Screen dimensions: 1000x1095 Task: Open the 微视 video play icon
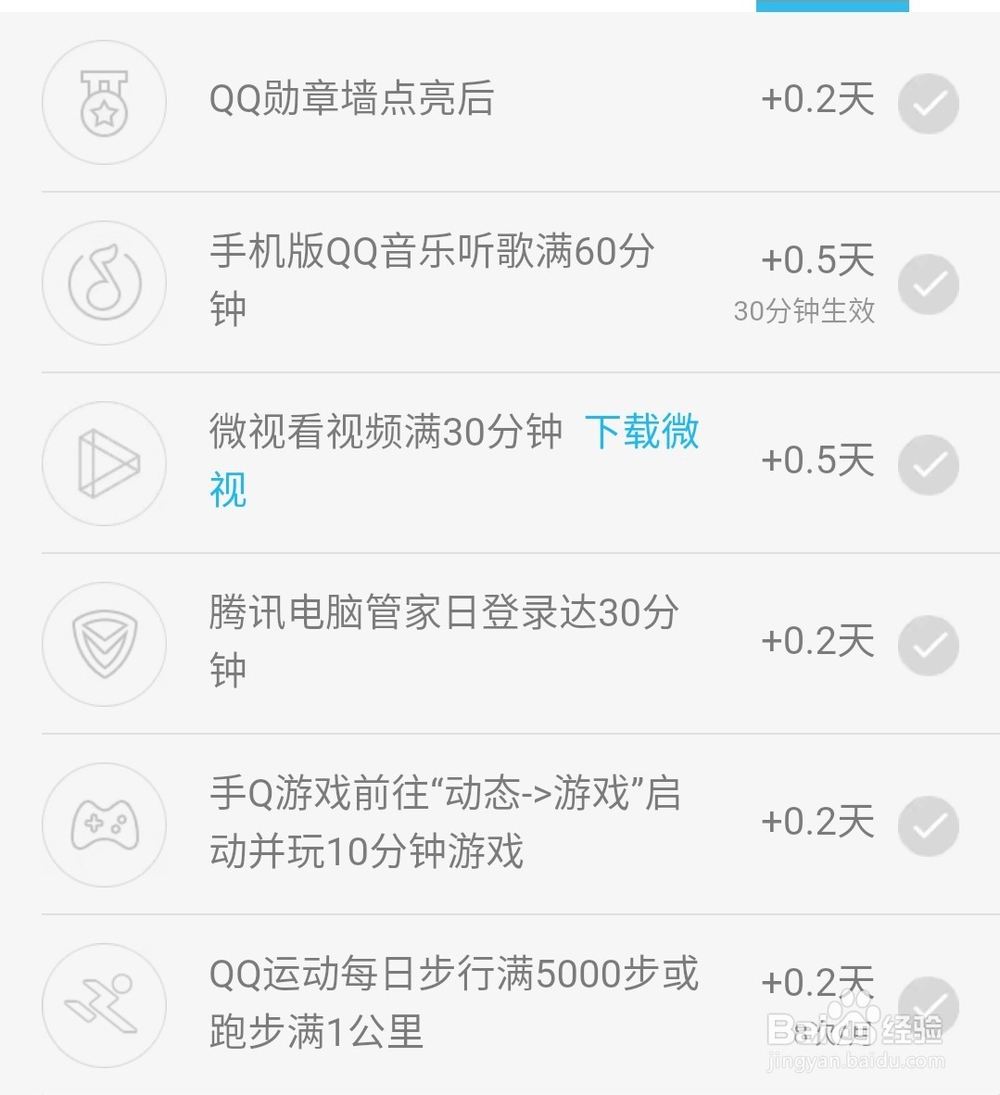[x=104, y=463]
